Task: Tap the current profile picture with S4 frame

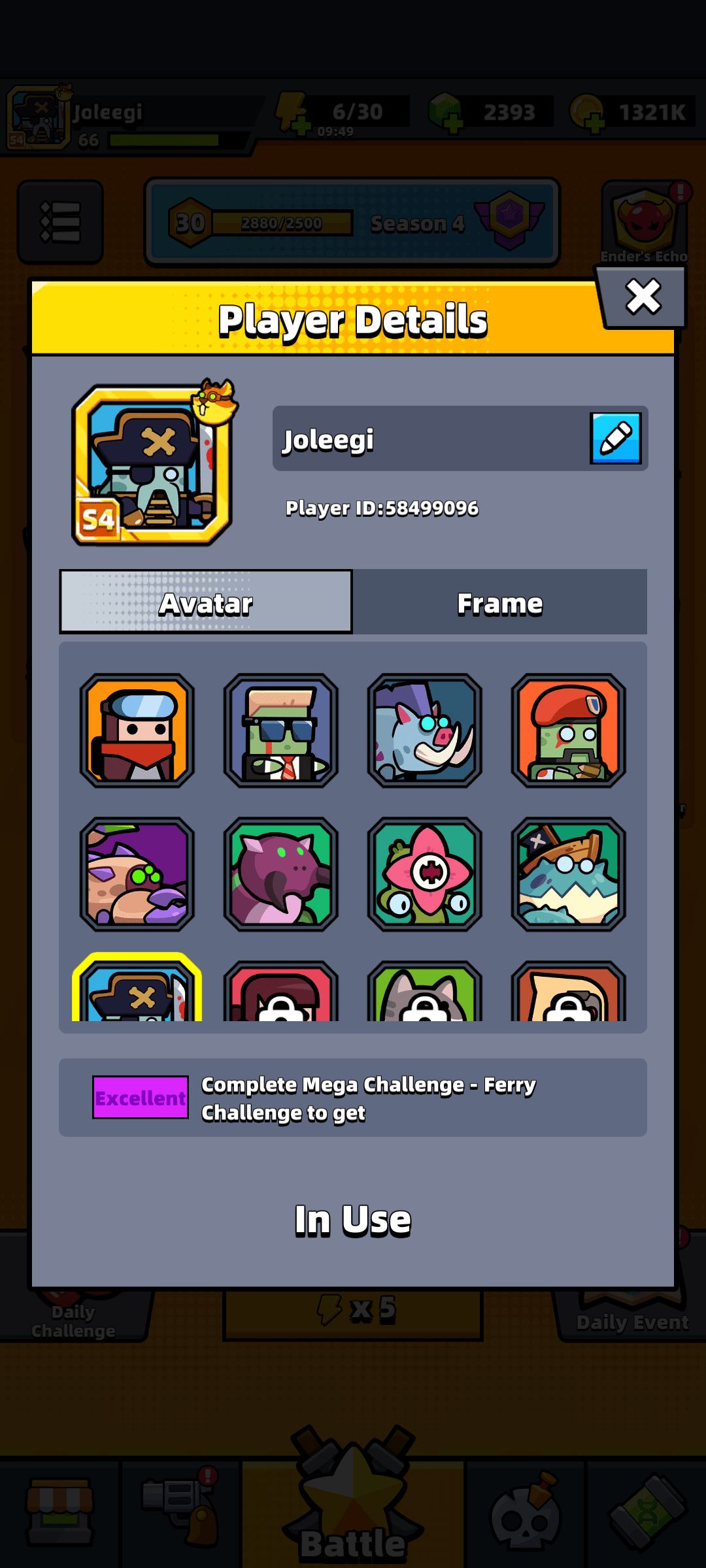Action: (152, 465)
